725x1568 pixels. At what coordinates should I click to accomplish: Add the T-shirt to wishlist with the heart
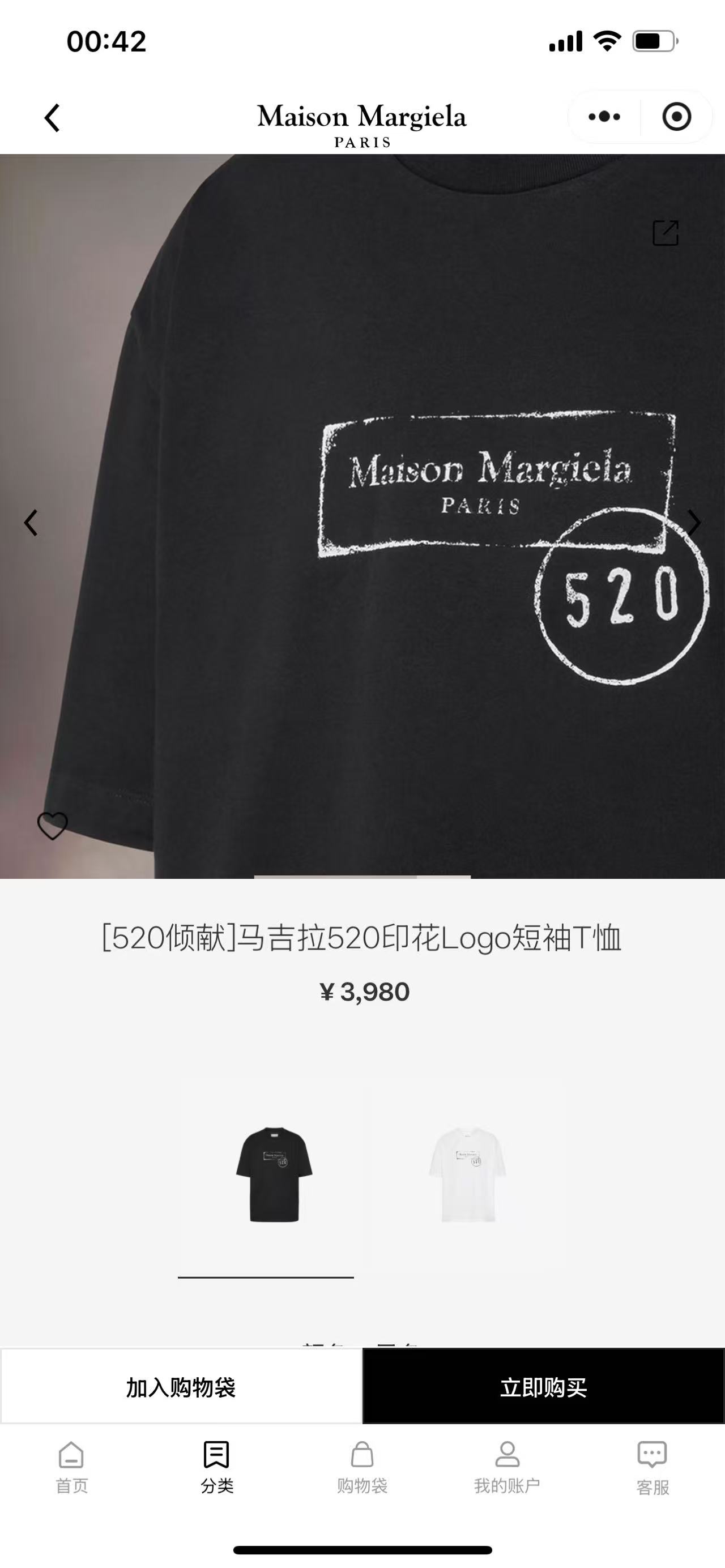pos(52,826)
